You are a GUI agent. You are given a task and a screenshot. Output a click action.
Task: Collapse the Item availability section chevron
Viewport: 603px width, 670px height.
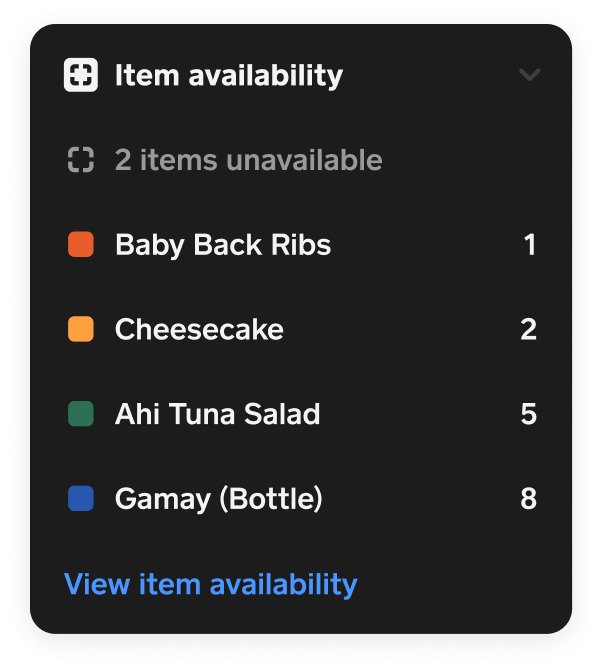pyautogui.click(x=529, y=75)
